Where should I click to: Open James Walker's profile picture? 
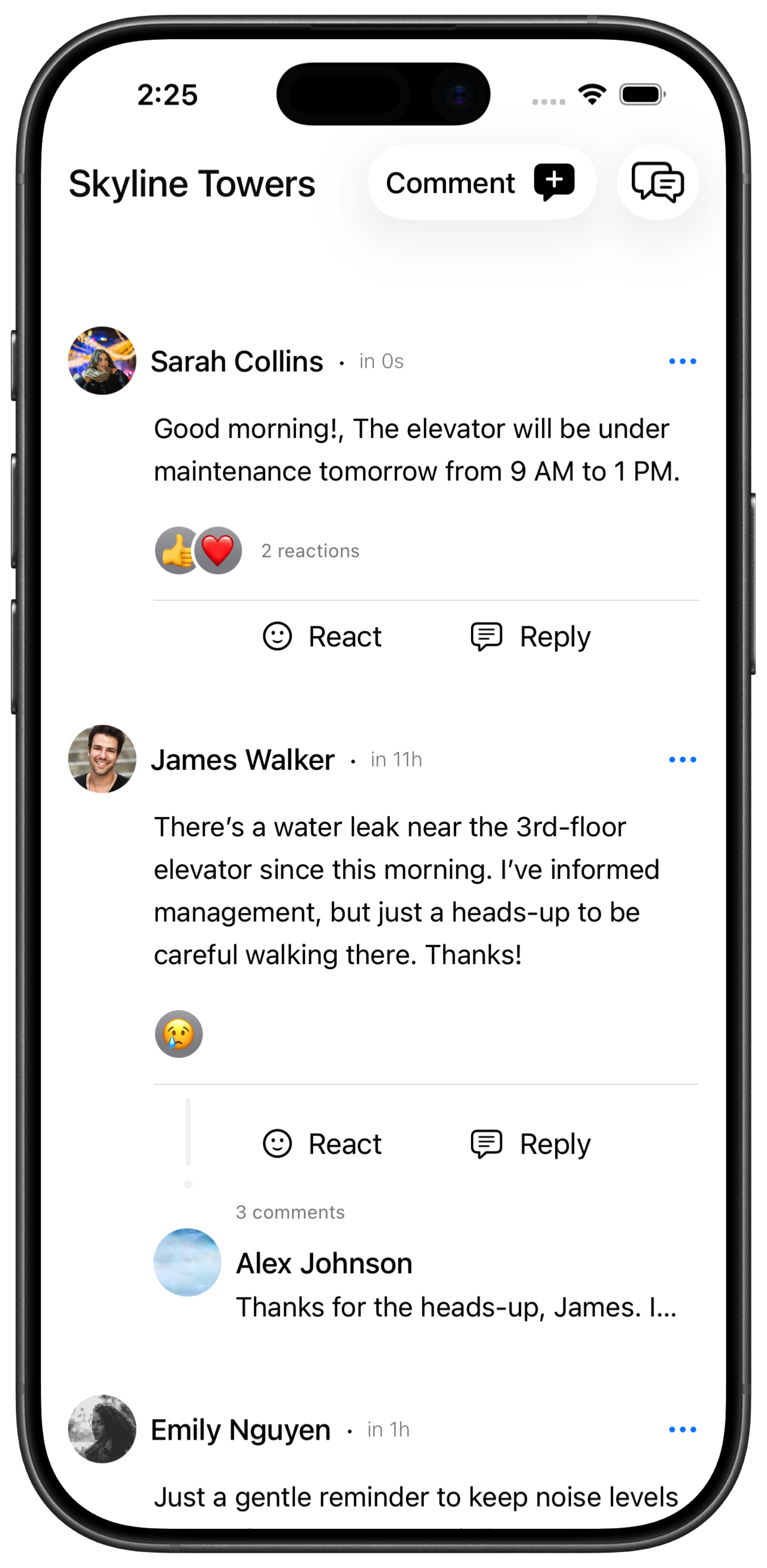[x=102, y=759]
